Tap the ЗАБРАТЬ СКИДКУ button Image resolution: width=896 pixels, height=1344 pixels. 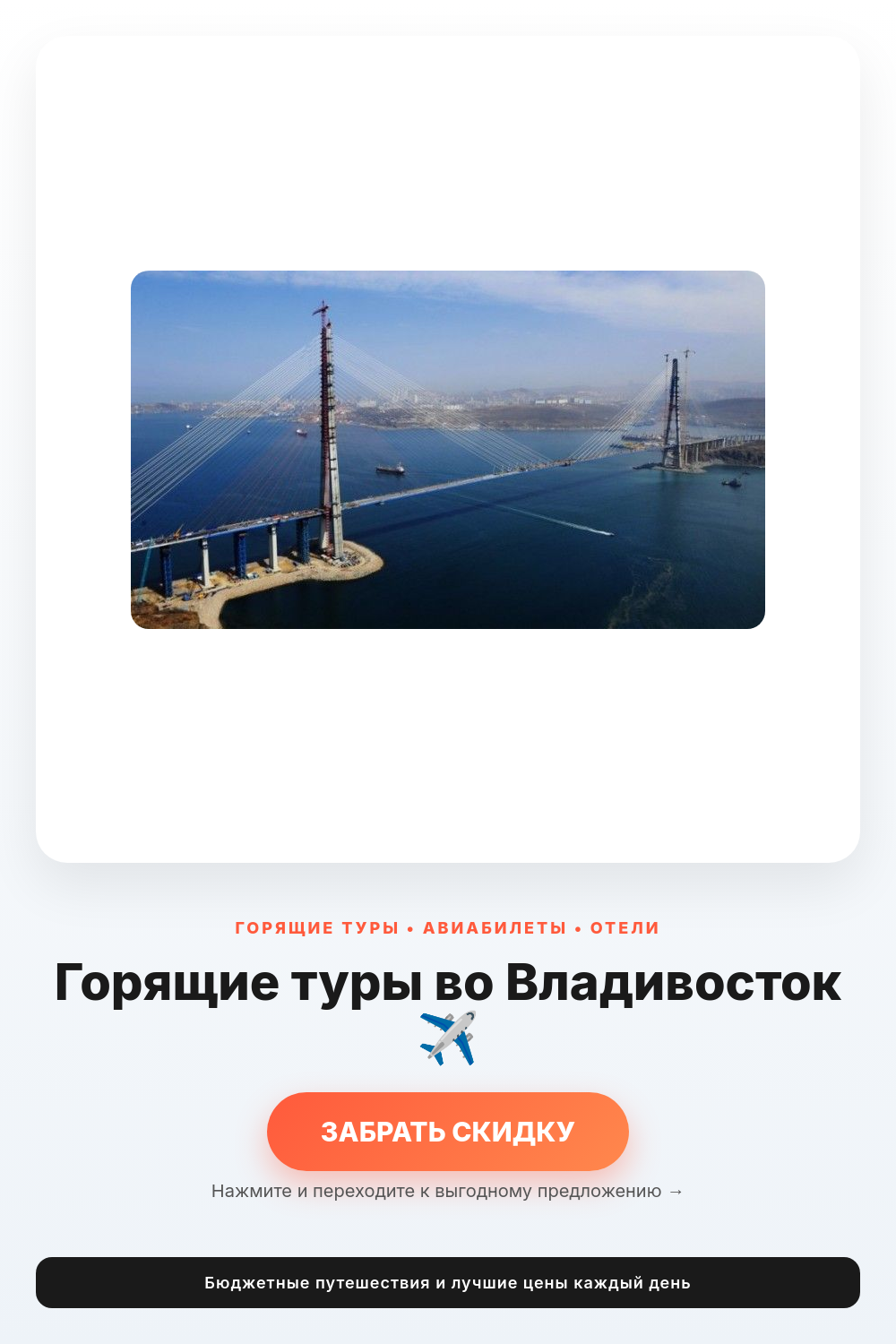tap(448, 1132)
